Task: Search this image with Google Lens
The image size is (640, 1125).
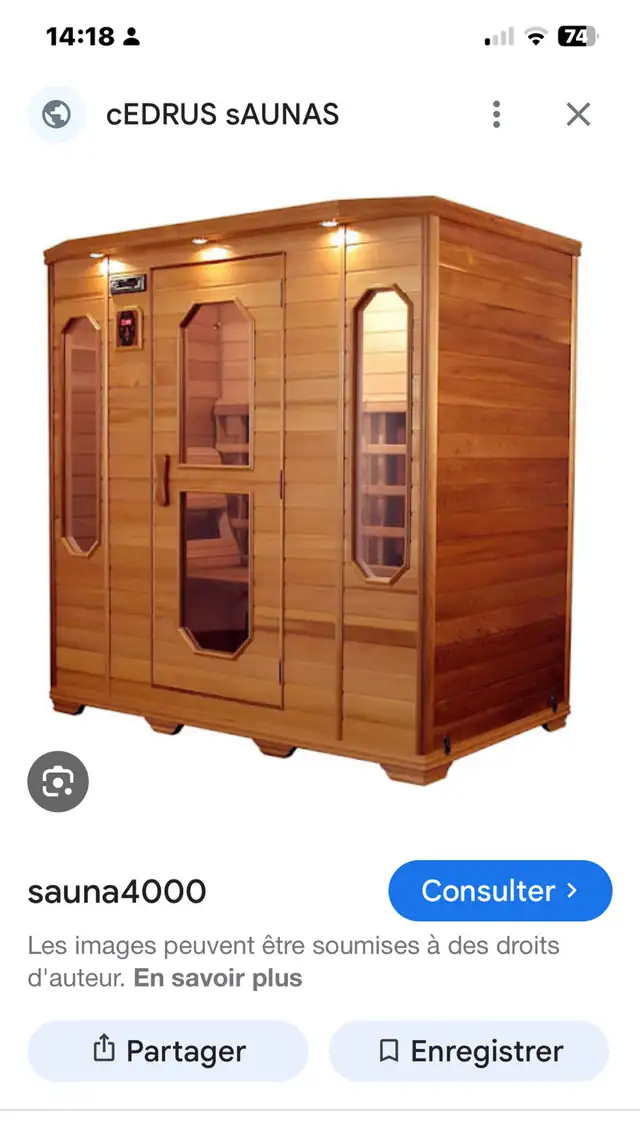Action: point(58,781)
